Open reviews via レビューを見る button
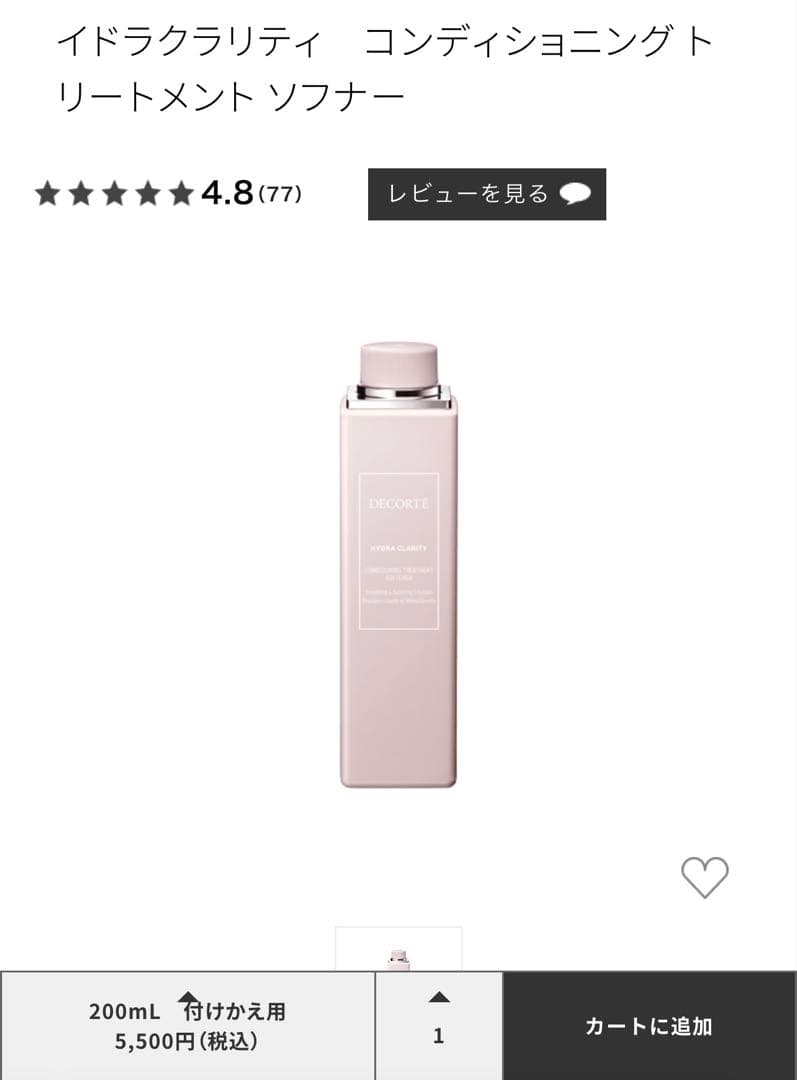This screenshot has width=797, height=1080. tap(486, 194)
